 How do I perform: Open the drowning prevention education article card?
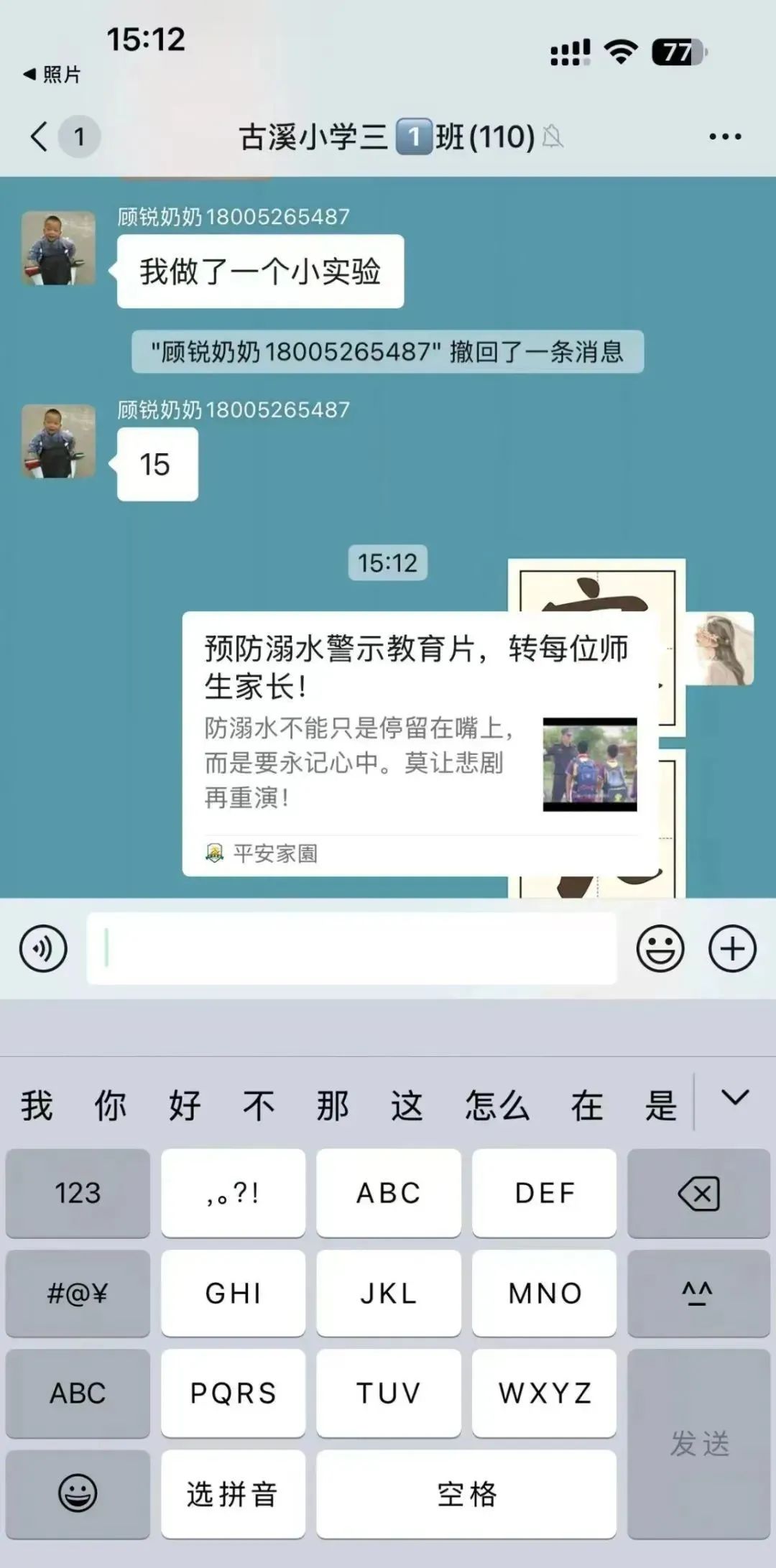tap(420, 743)
